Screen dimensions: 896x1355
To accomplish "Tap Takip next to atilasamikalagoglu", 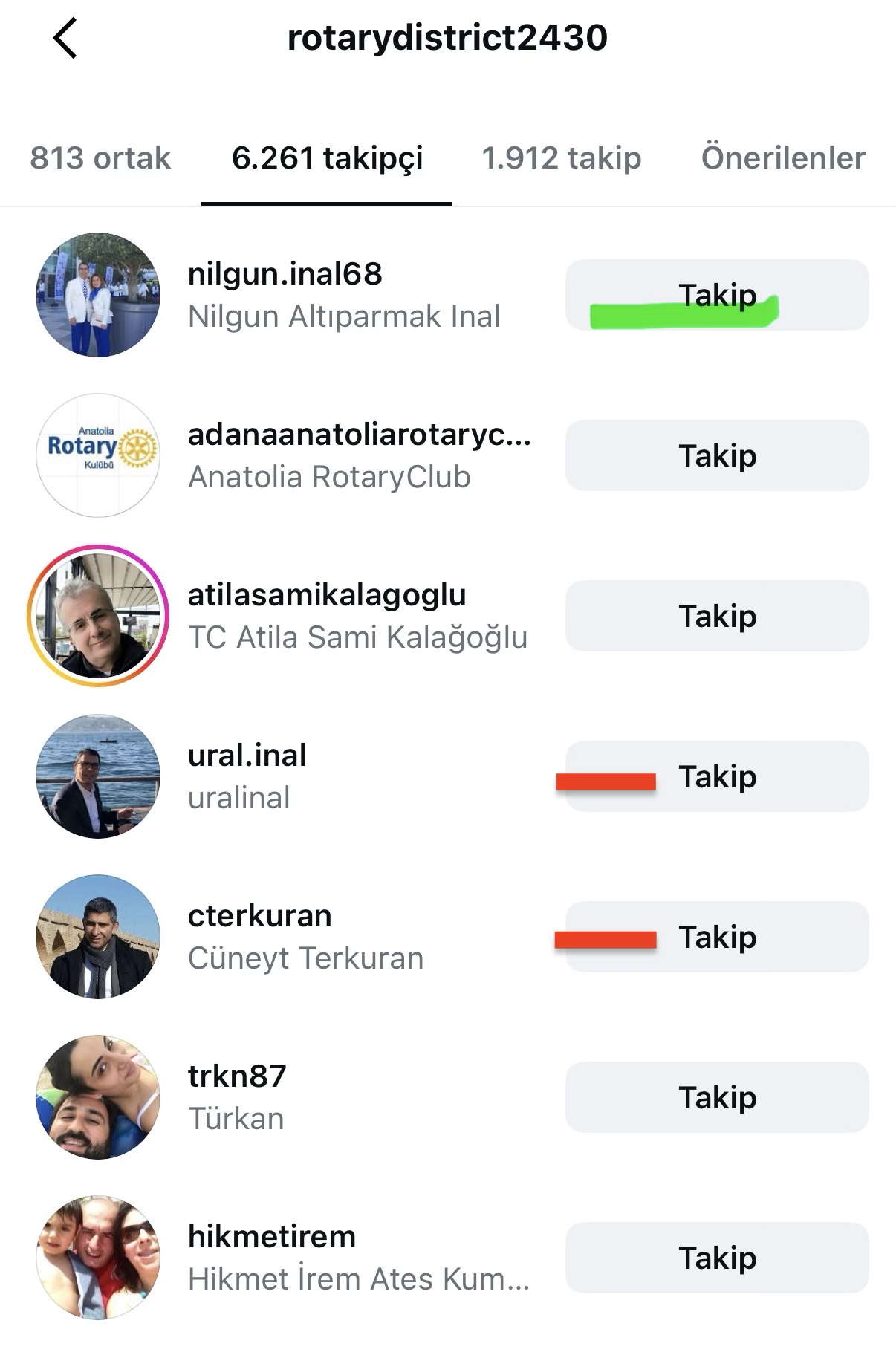I will pos(717,616).
